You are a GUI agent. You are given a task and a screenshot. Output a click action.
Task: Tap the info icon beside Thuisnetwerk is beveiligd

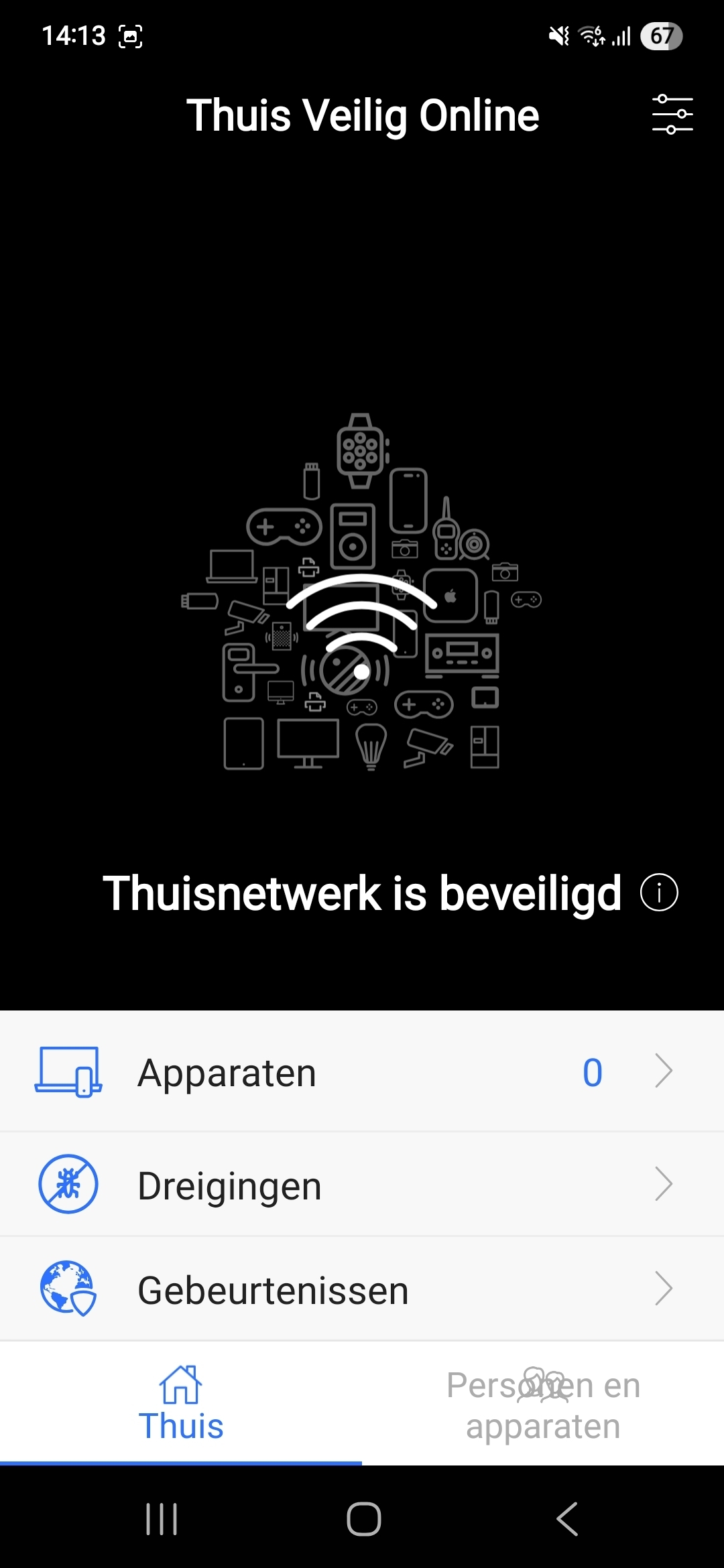coord(659,893)
